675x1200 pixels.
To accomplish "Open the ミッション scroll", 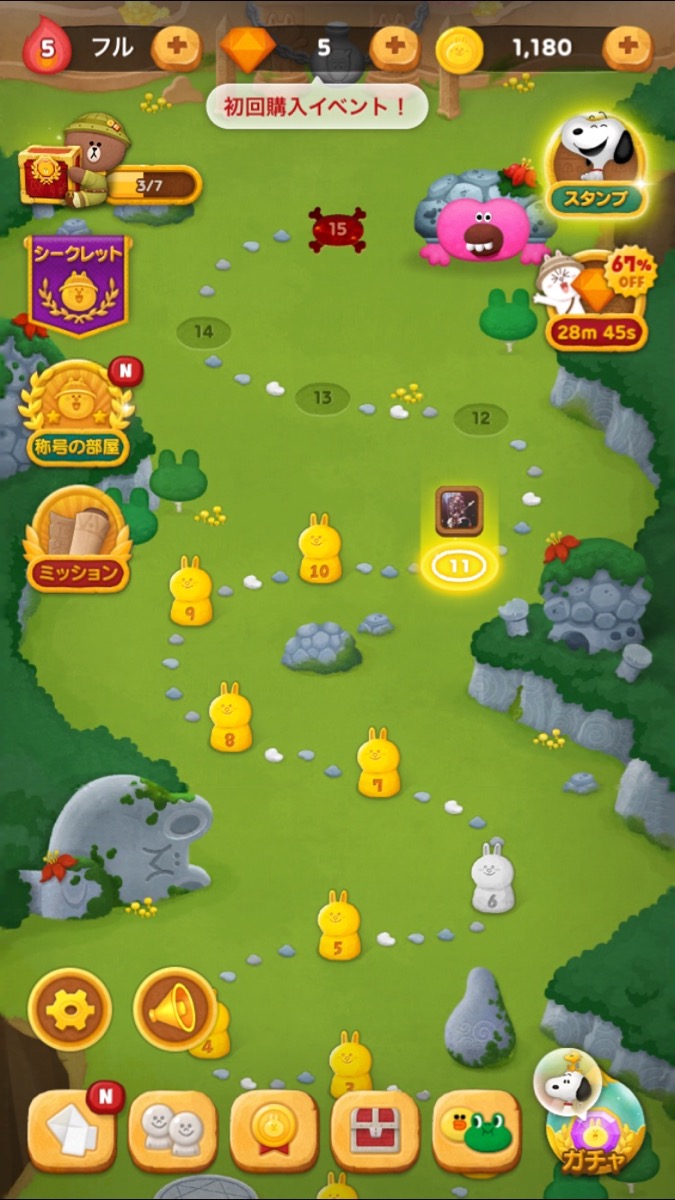I will tap(77, 540).
